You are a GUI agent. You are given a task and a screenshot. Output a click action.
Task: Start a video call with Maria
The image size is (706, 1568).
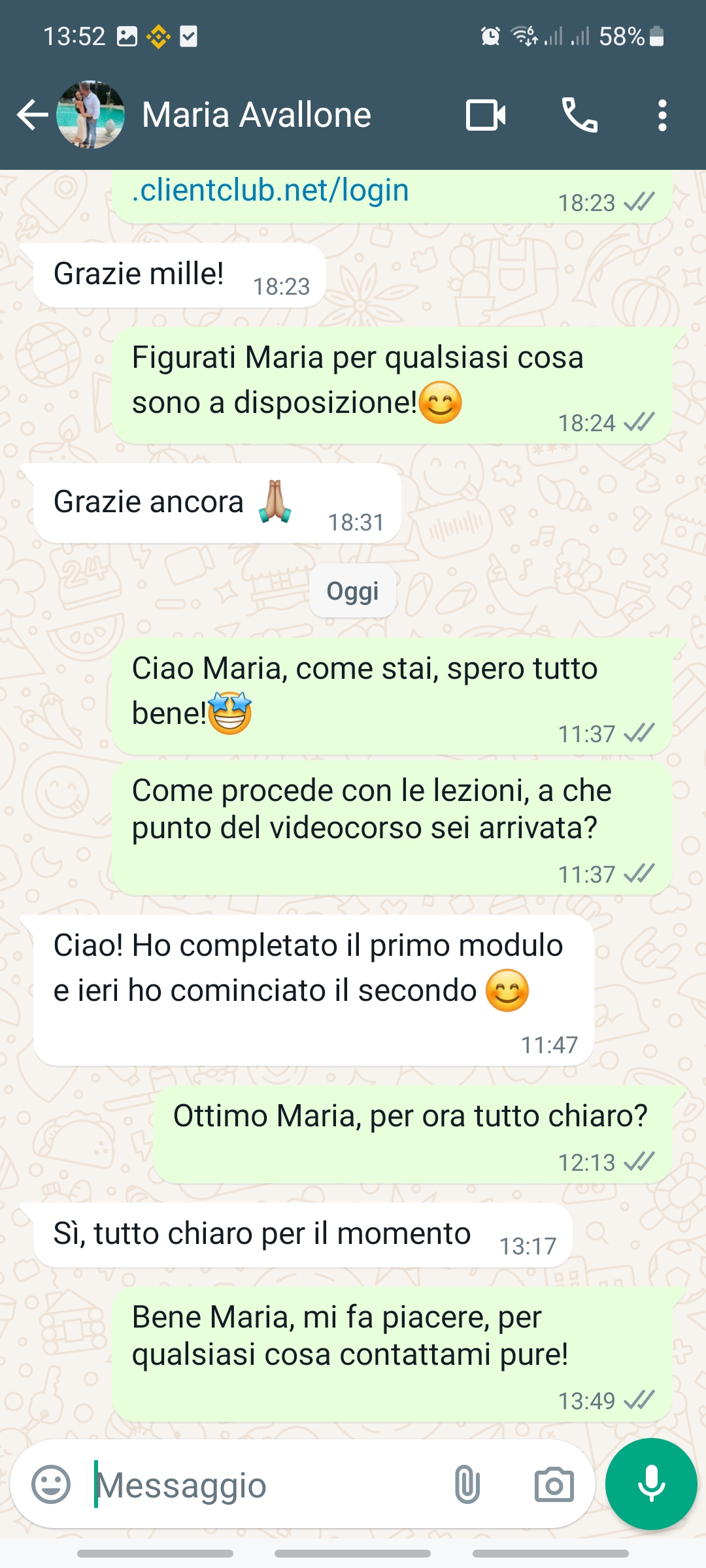pos(485,115)
